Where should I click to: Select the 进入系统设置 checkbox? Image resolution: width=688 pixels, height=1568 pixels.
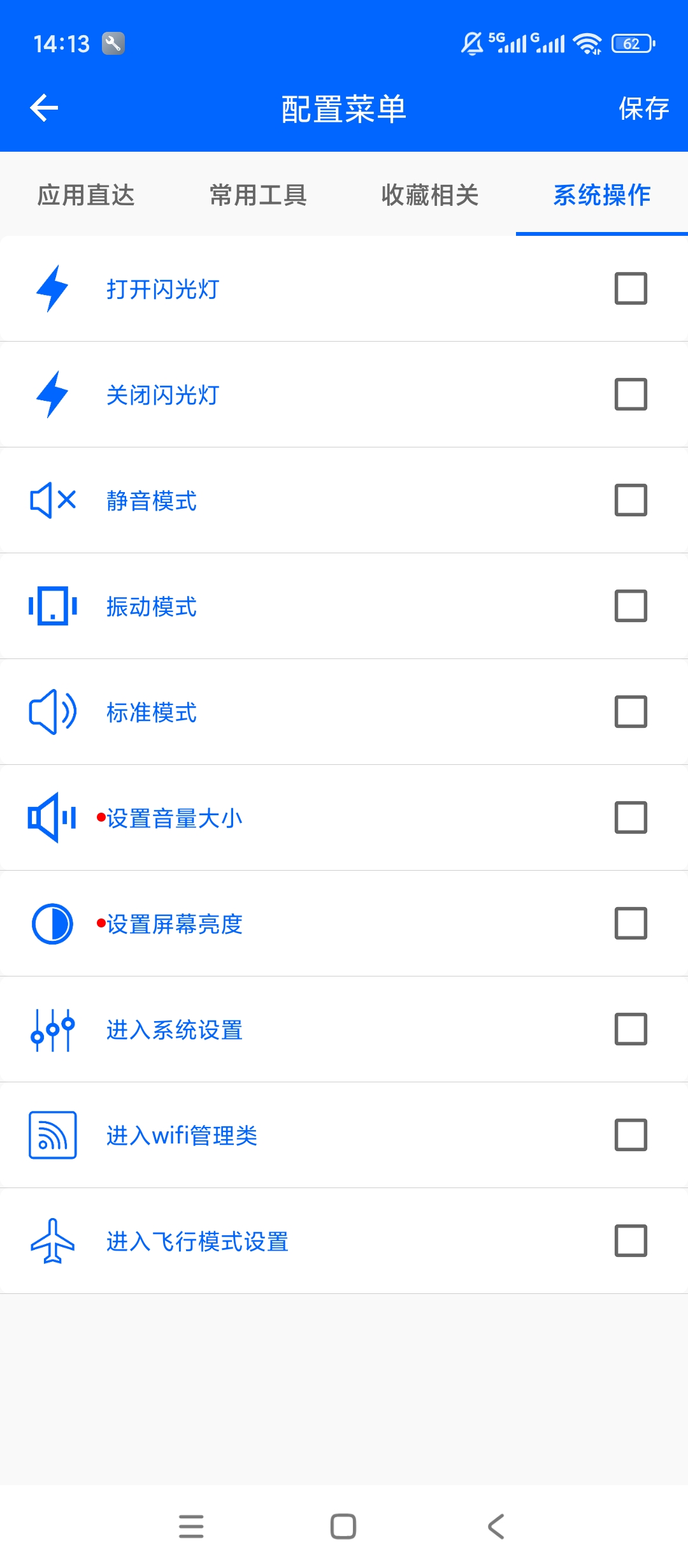(631, 1029)
